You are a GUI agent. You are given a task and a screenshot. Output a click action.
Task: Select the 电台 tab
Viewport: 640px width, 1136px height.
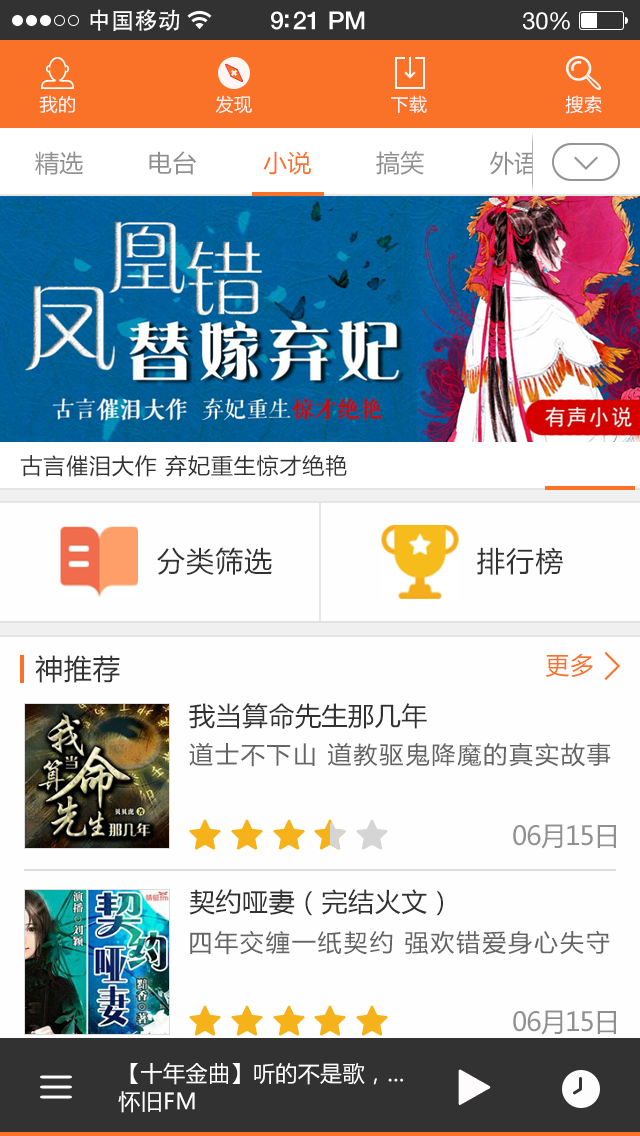coord(172,163)
